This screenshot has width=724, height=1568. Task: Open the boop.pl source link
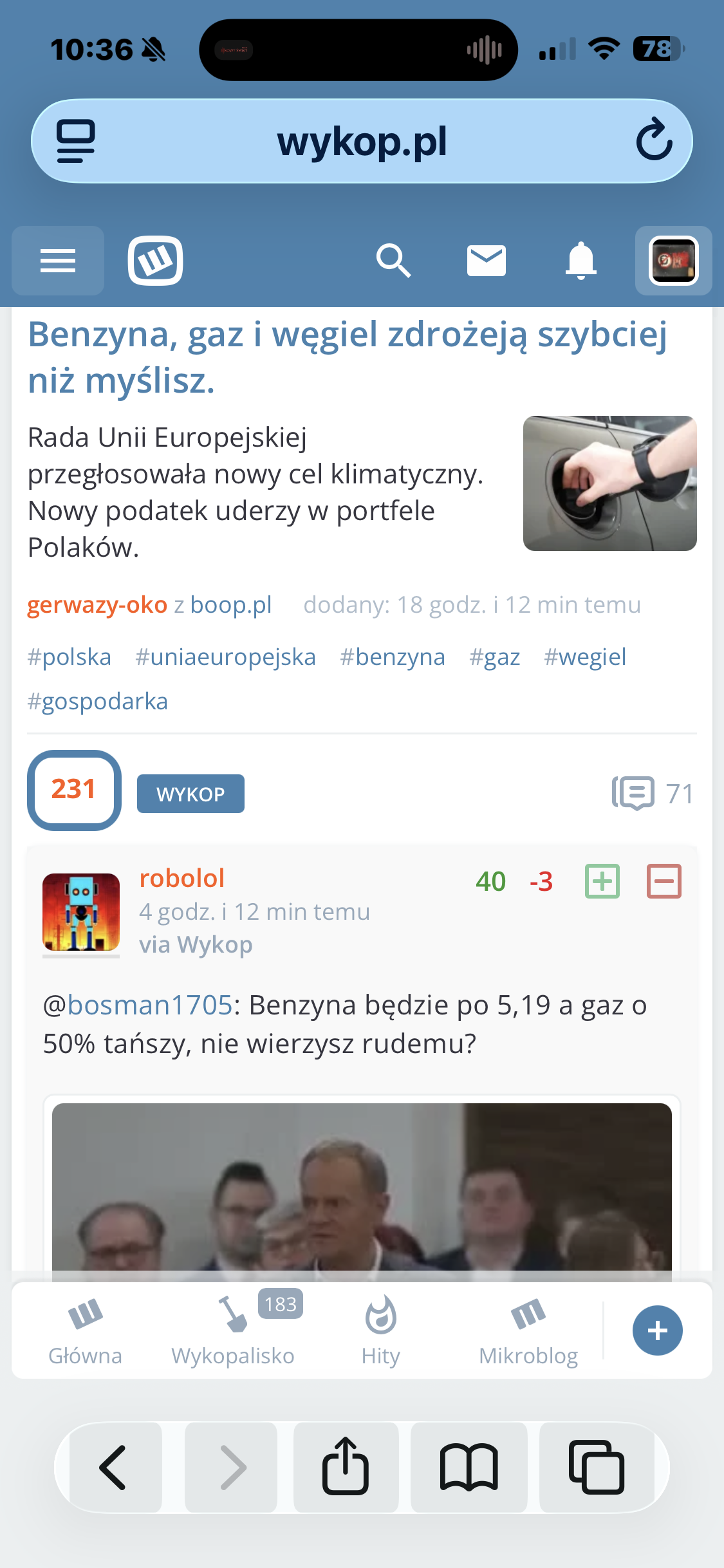click(231, 605)
